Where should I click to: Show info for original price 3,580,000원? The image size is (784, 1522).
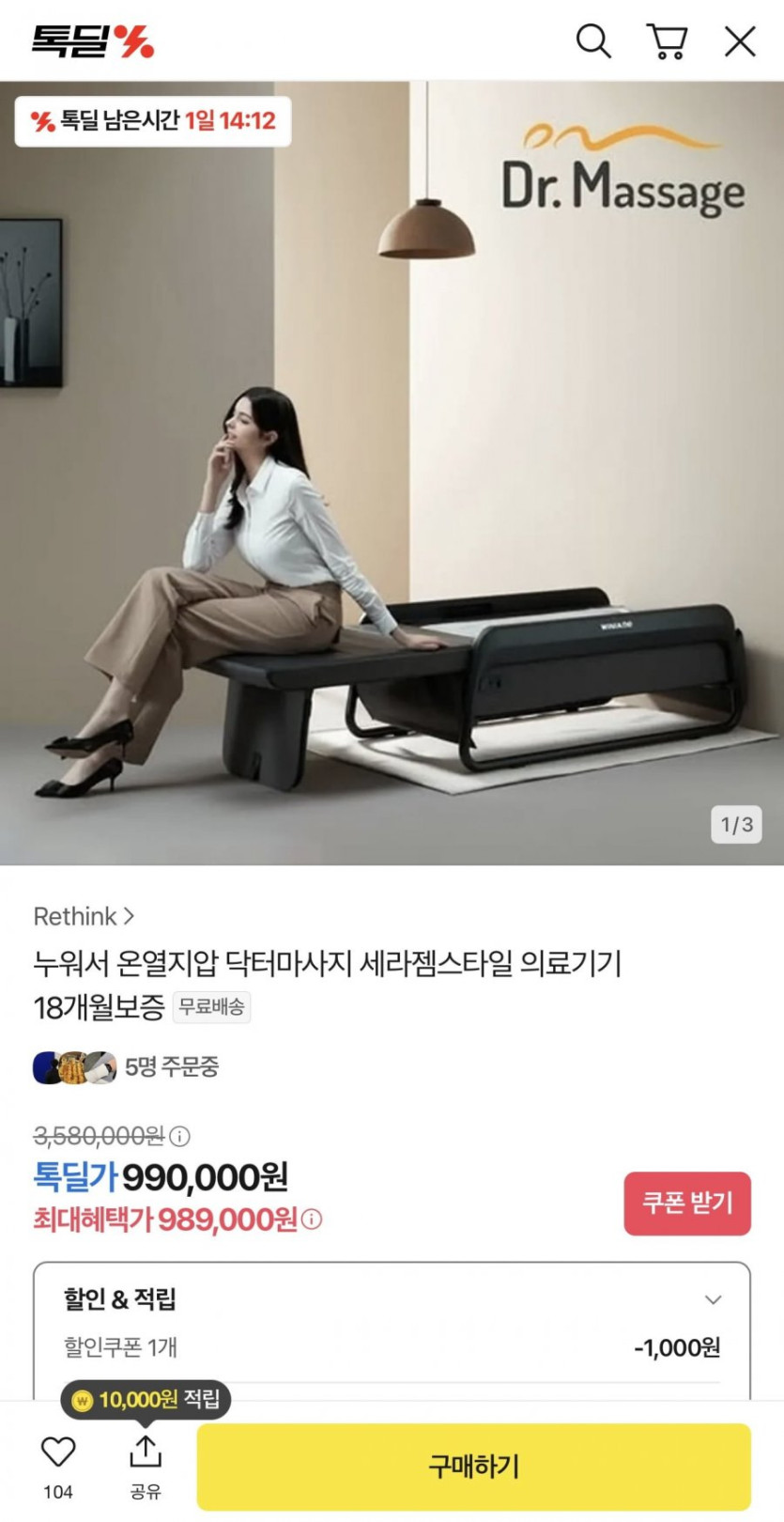[x=180, y=1137]
